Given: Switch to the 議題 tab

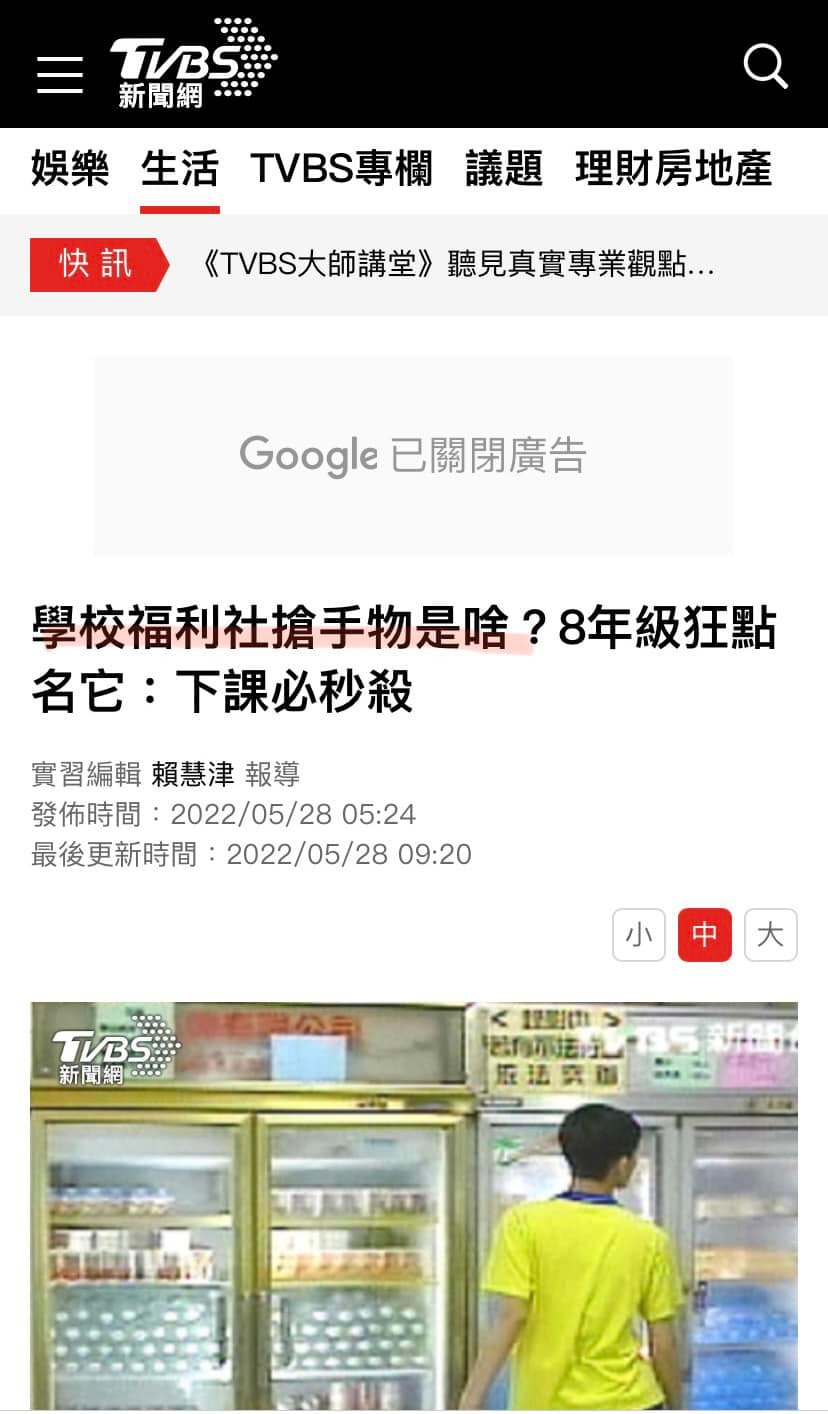Looking at the screenshot, I should pos(504,169).
